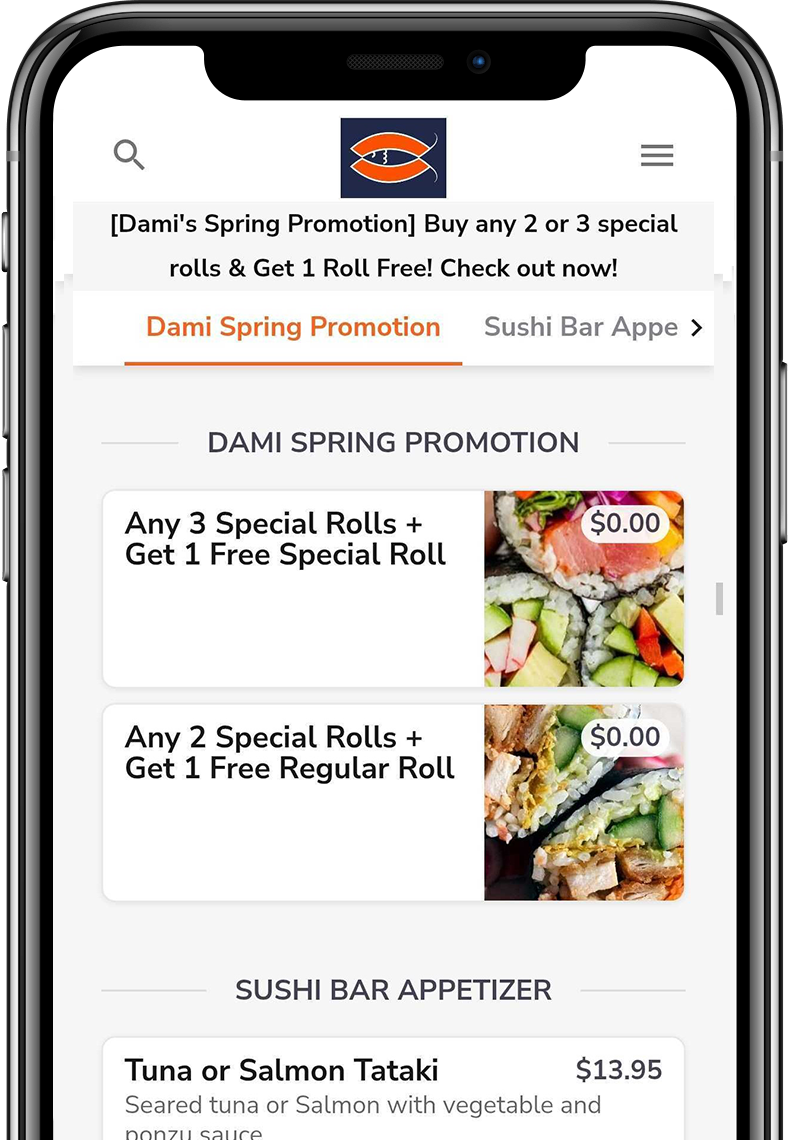Show more categories with the right arrow

coord(697,328)
